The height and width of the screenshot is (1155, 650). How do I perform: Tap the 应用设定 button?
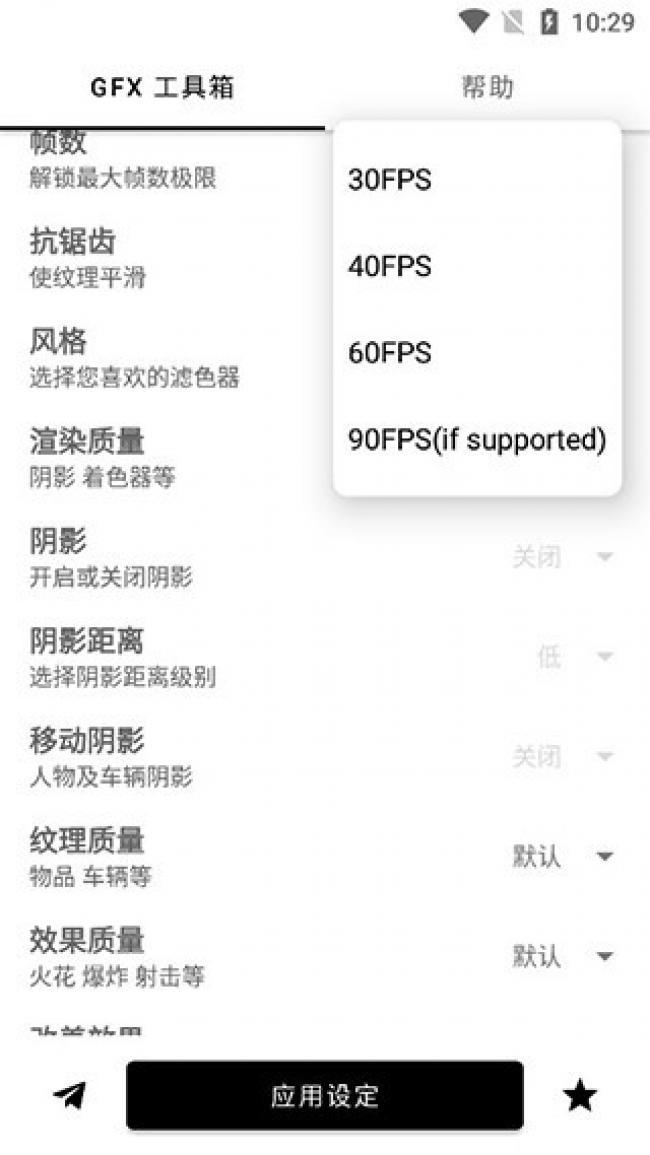(324, 1096)
